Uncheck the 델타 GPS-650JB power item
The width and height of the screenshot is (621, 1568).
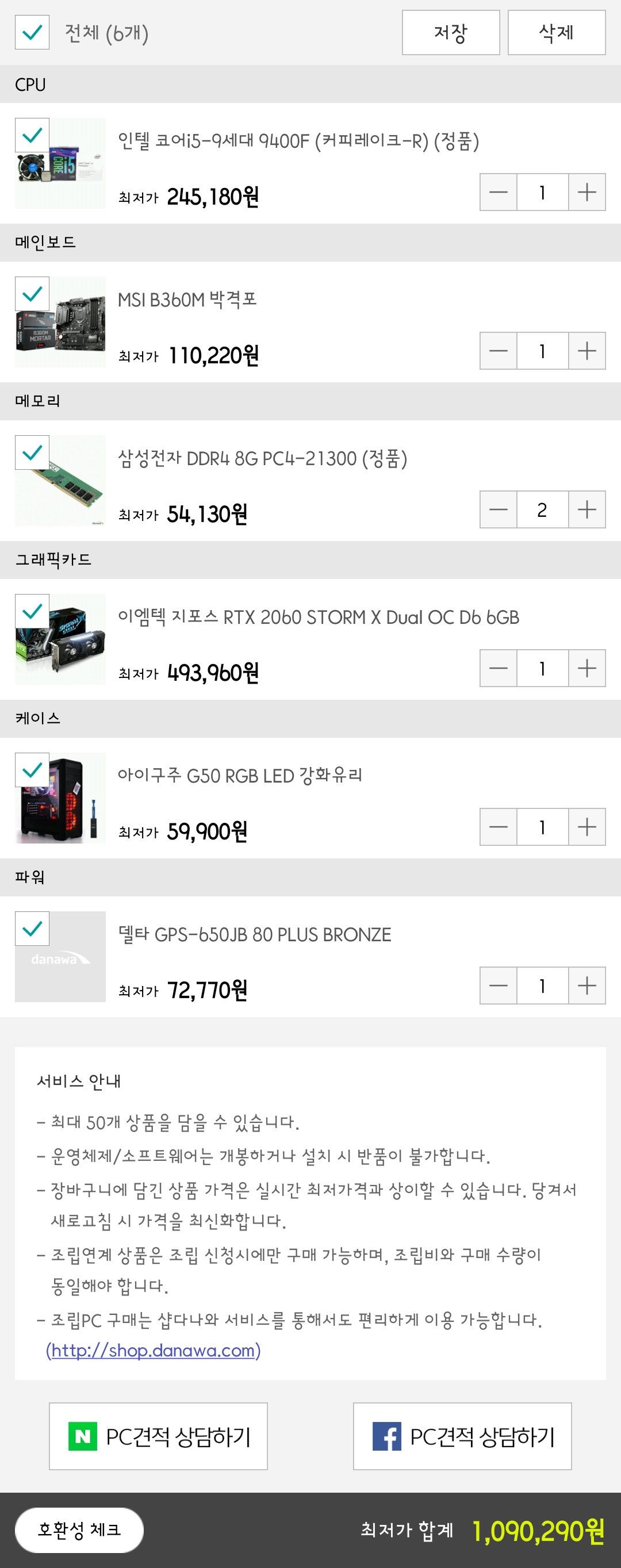(32, 929)
